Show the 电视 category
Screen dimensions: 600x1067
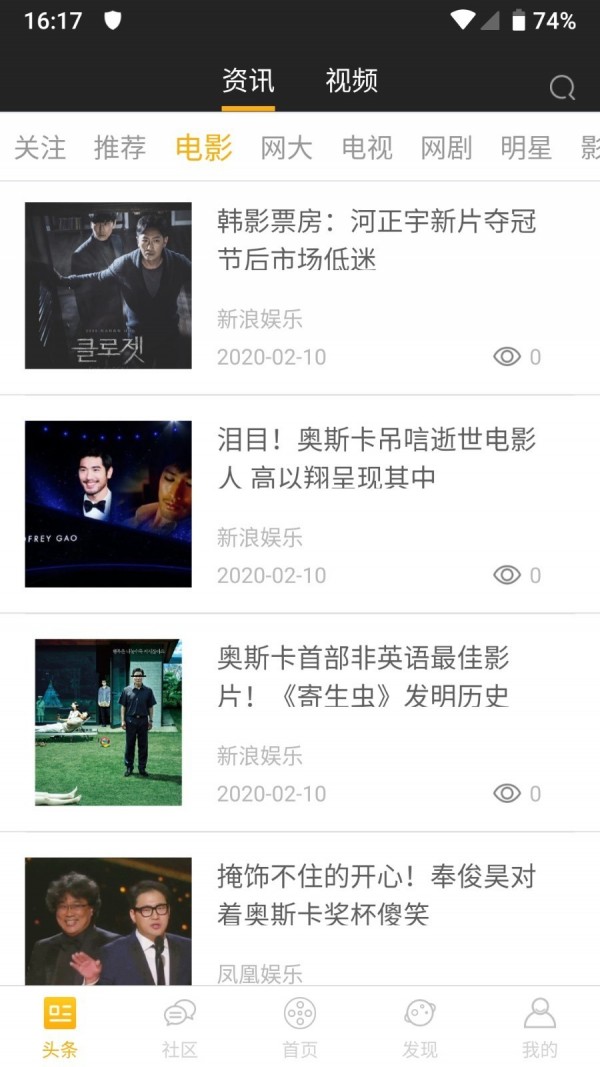tap(367, 148)
